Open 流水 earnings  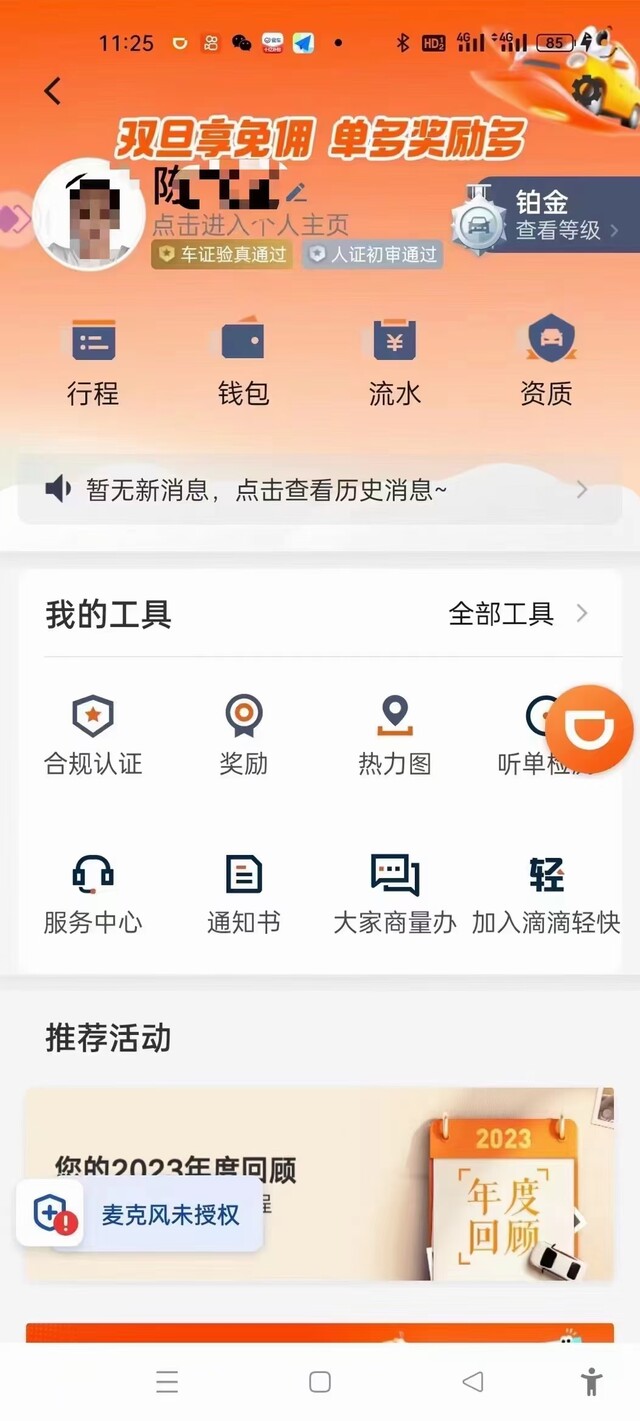point(394,361)
